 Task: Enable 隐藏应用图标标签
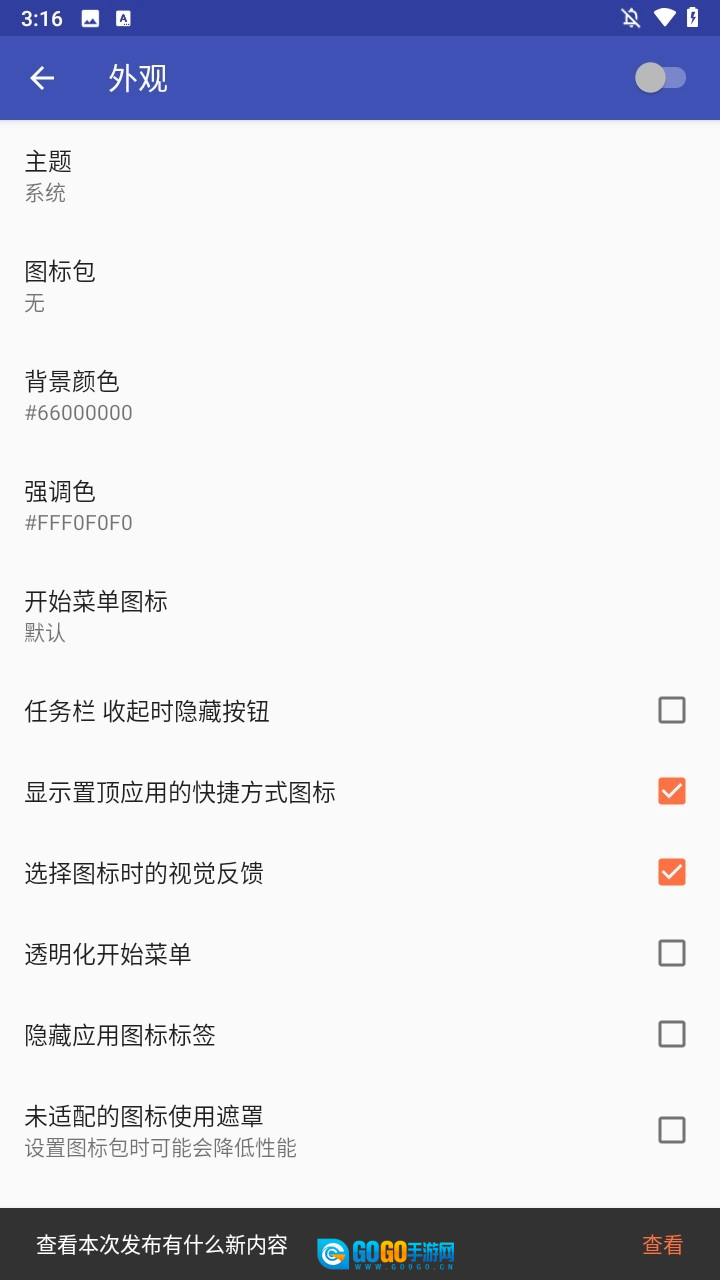coord(671,1034)
